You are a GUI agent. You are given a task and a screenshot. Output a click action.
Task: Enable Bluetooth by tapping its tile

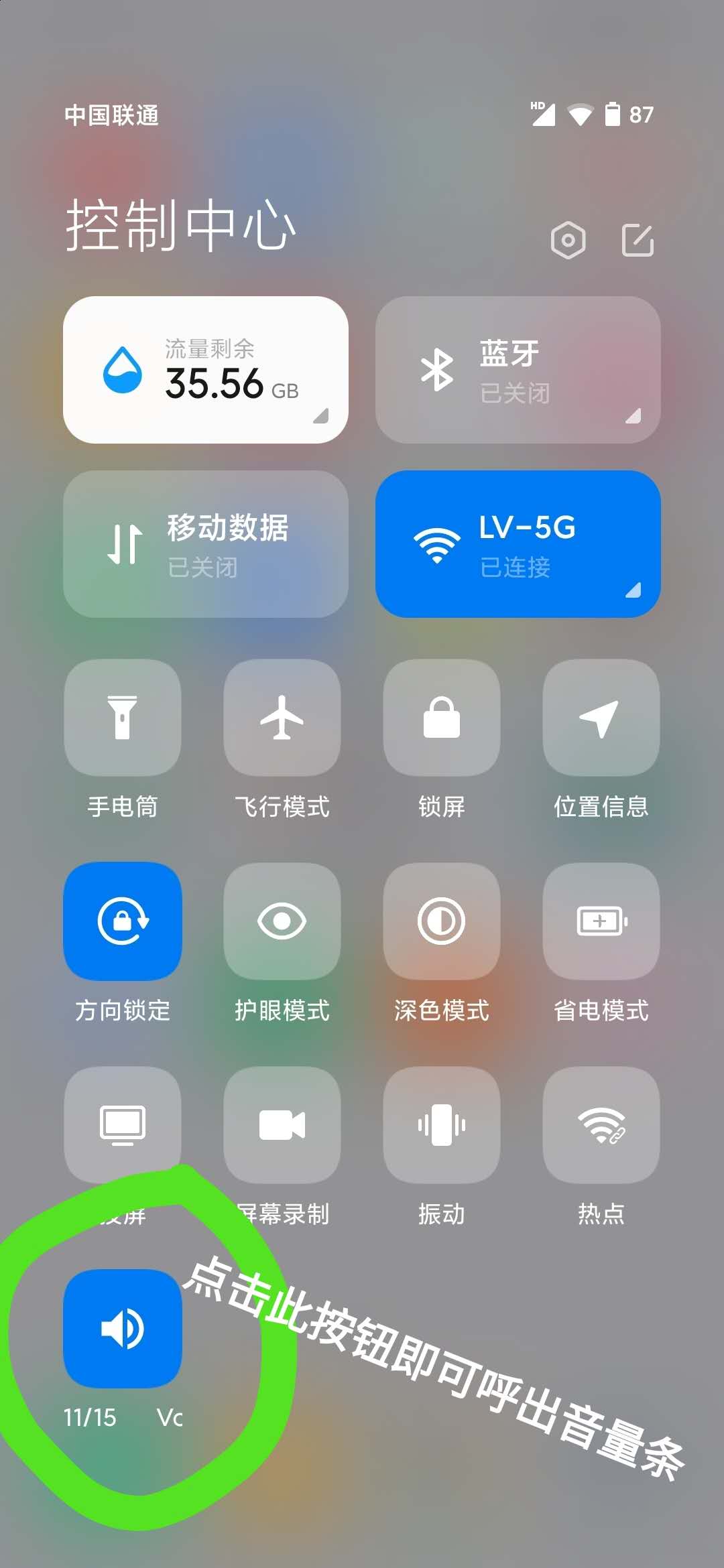(518, 369)
